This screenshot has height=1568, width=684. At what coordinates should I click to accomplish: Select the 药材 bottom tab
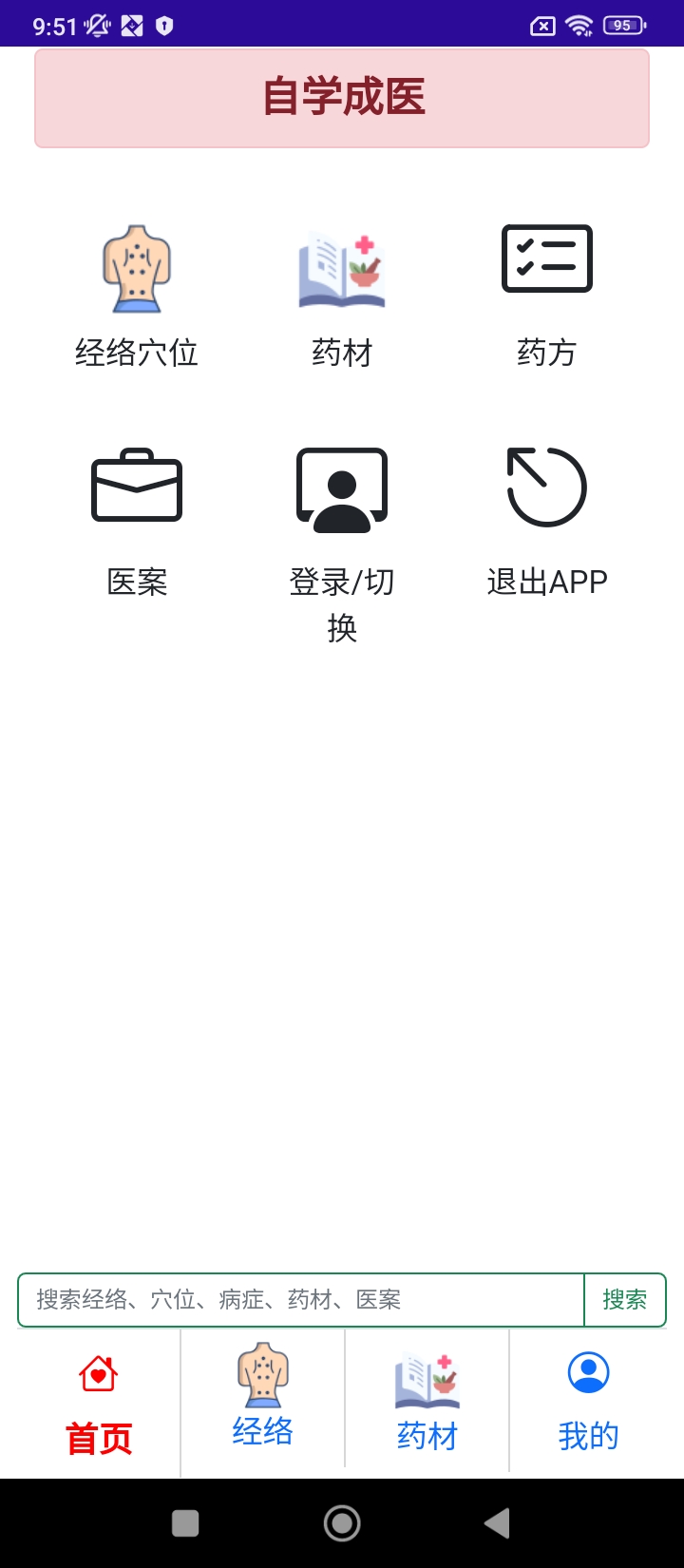[x=427, y=1401]
